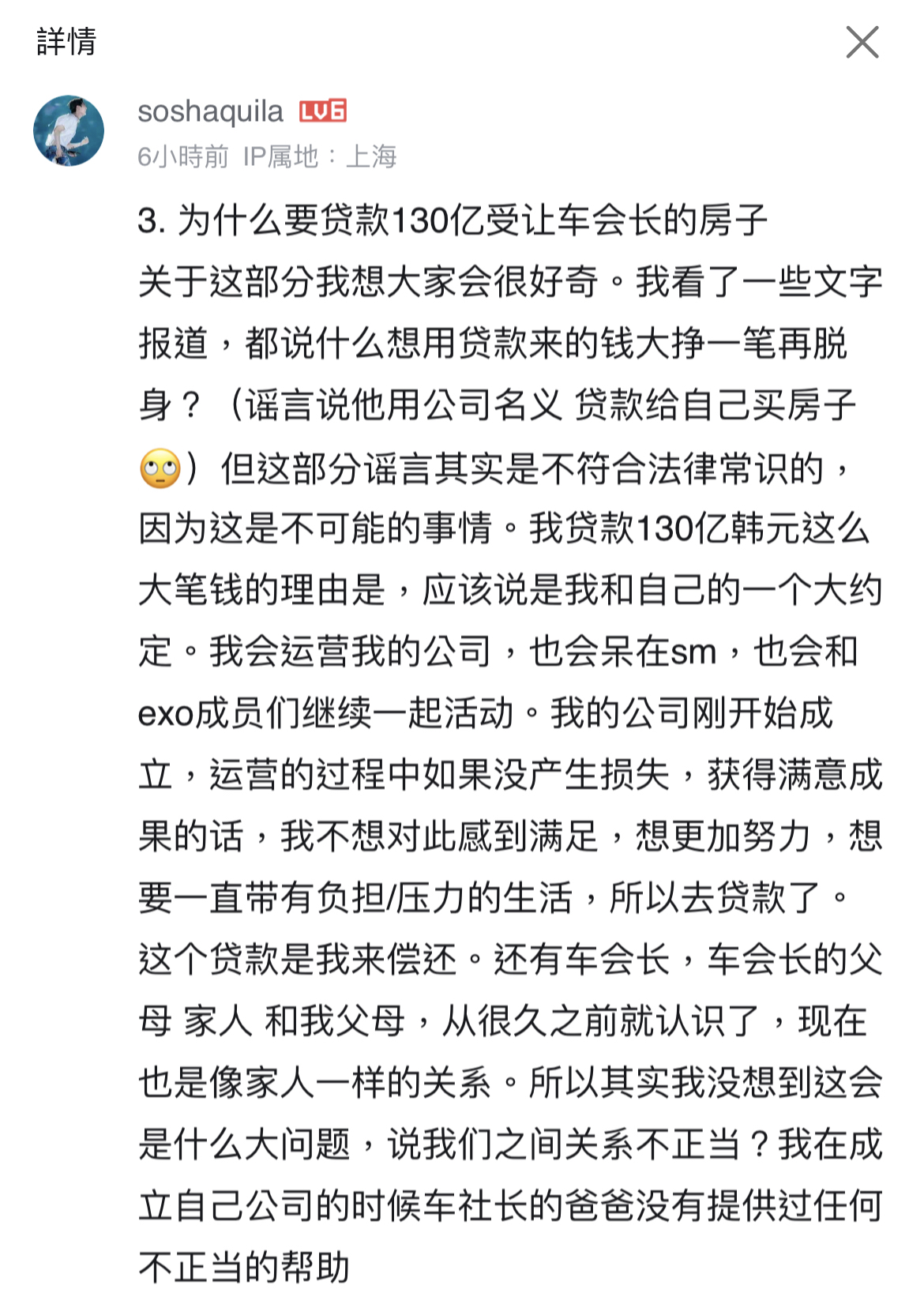The width and height of the screenshot is (924, 1304).
Task: Close the 詳情 detail panel
Action: tap(862, 43)
